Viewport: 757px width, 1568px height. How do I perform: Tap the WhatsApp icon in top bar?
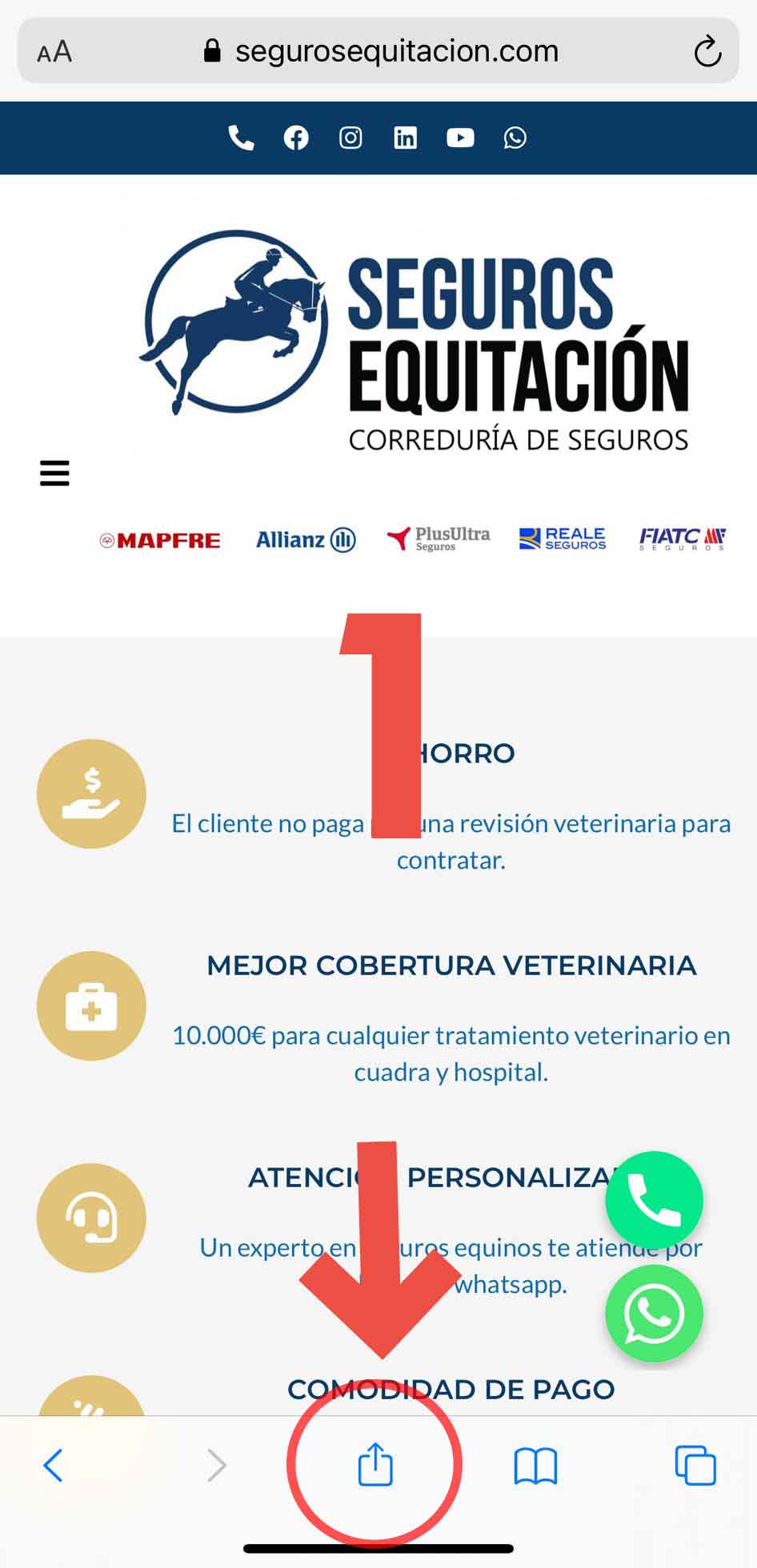click(x=515, y=138)
